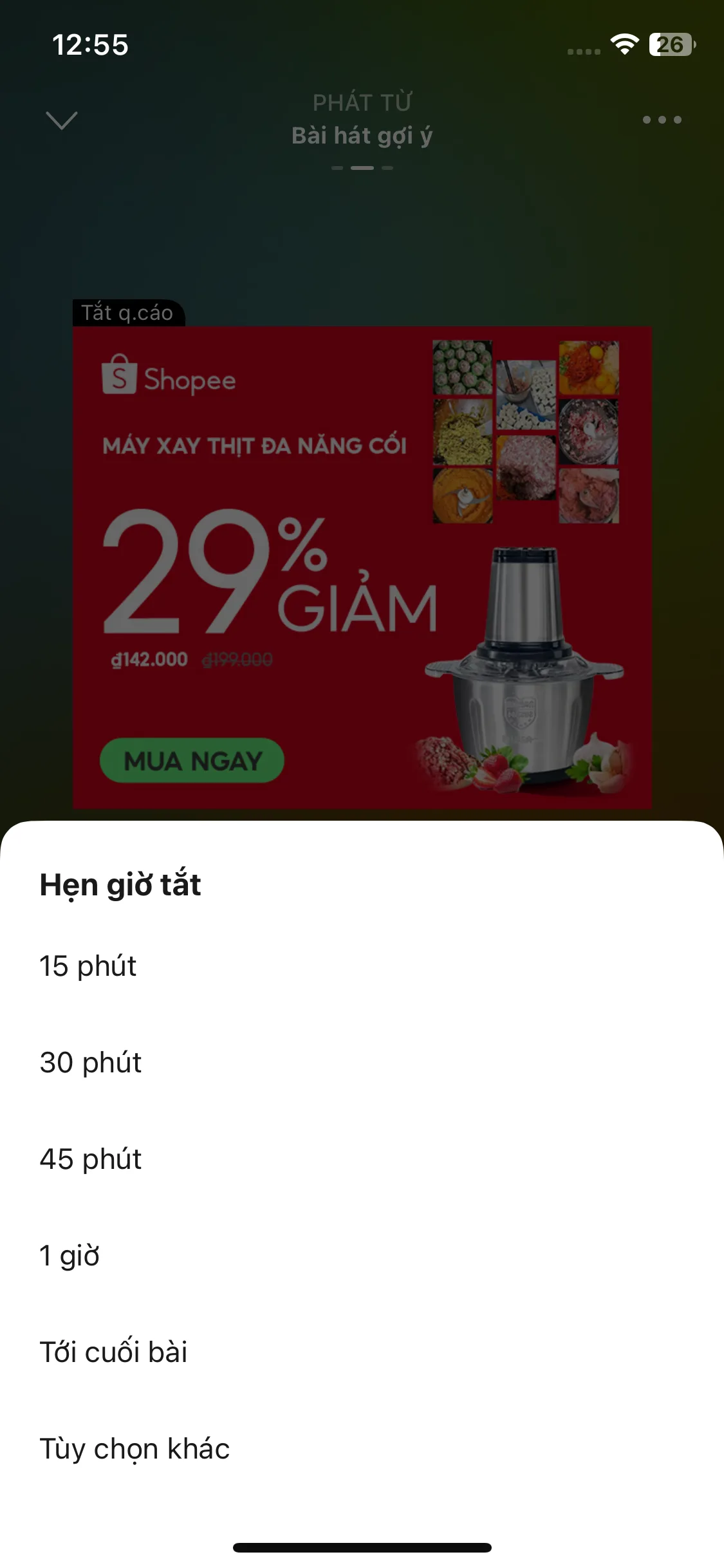Choose 45 phút sleep timer
The width and height of the screenshot is (724, 1568).
tap(91, 1159)
